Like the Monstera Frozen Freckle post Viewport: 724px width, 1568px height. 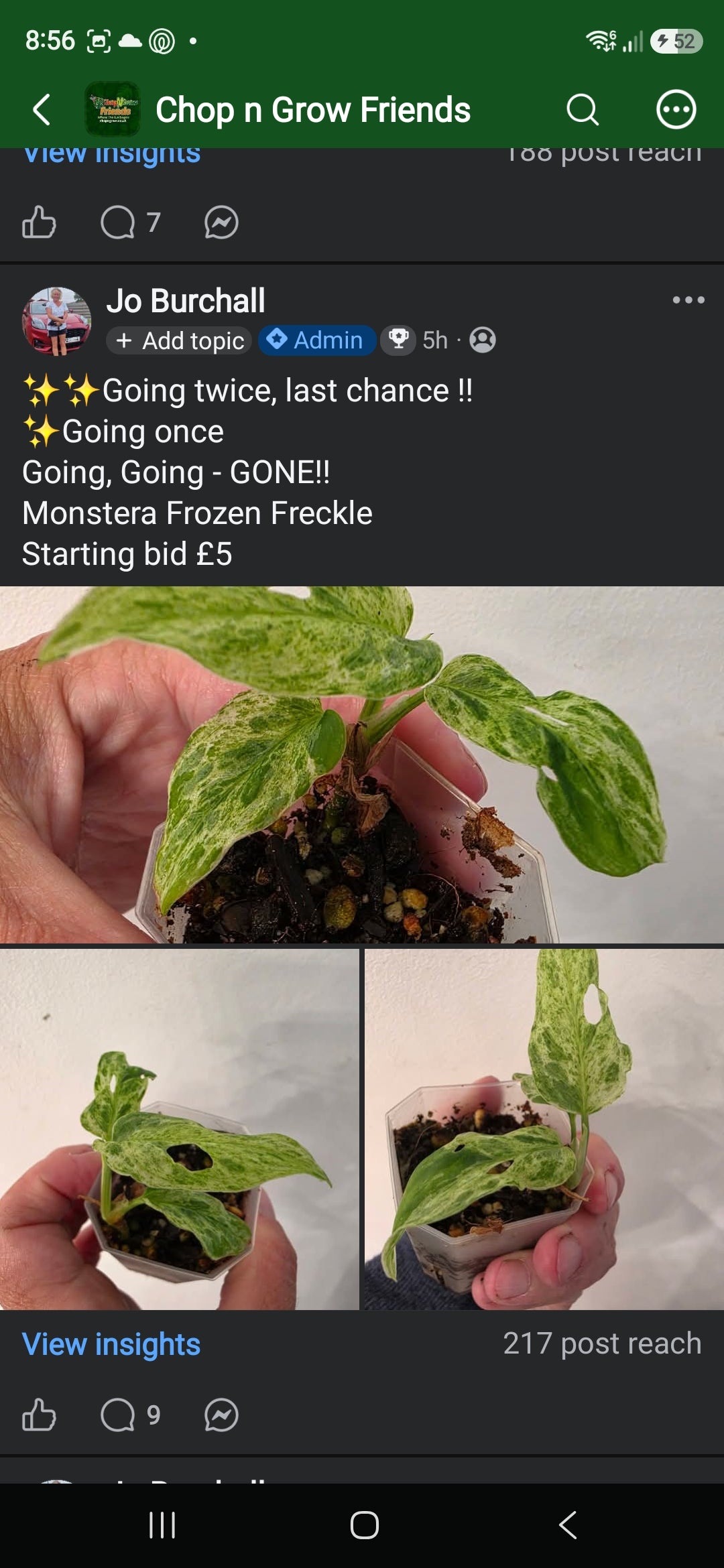click(39, 1415)
